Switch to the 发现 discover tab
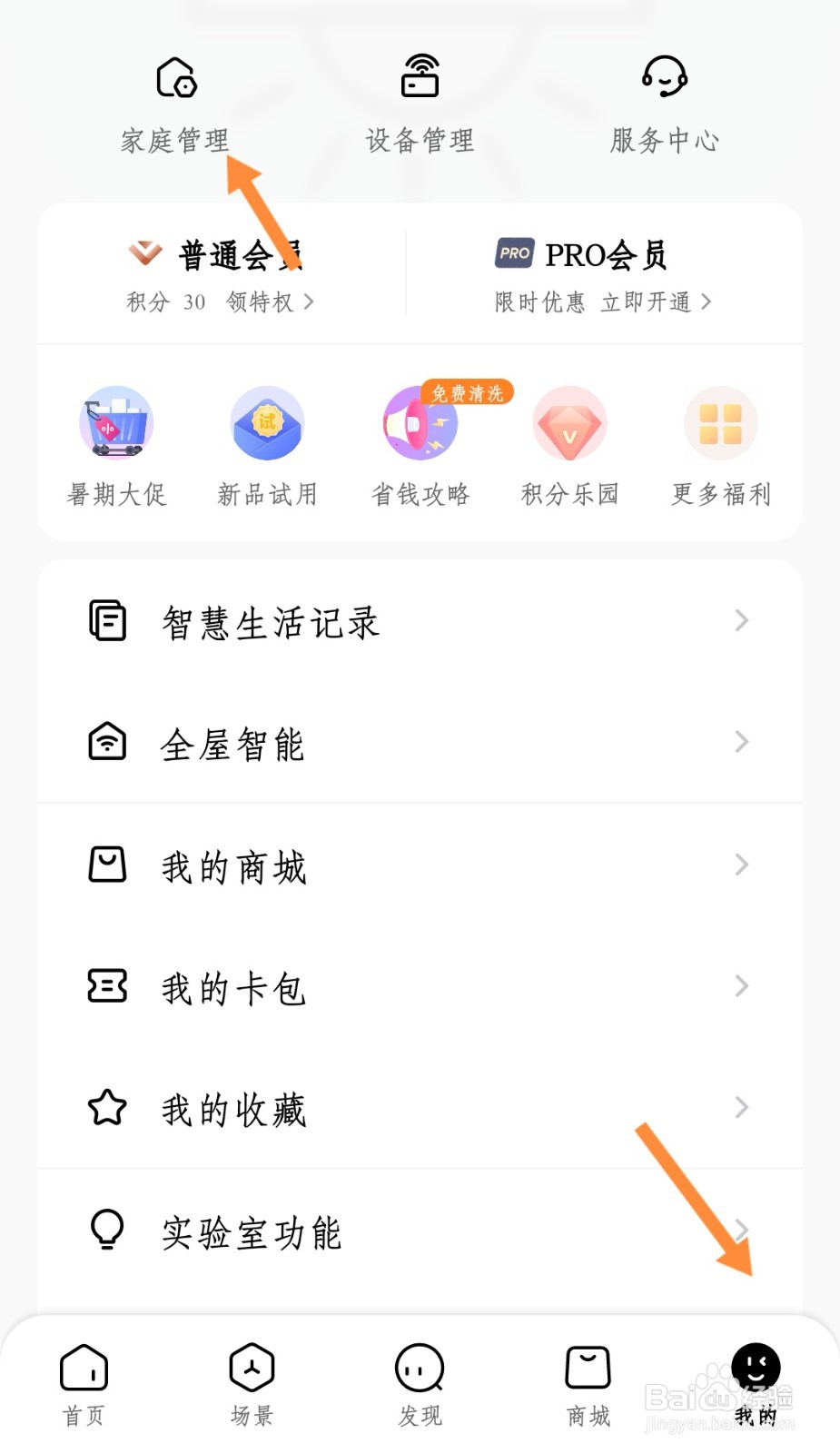This screenshot has height=1453, width=840. coord(420,1384)
